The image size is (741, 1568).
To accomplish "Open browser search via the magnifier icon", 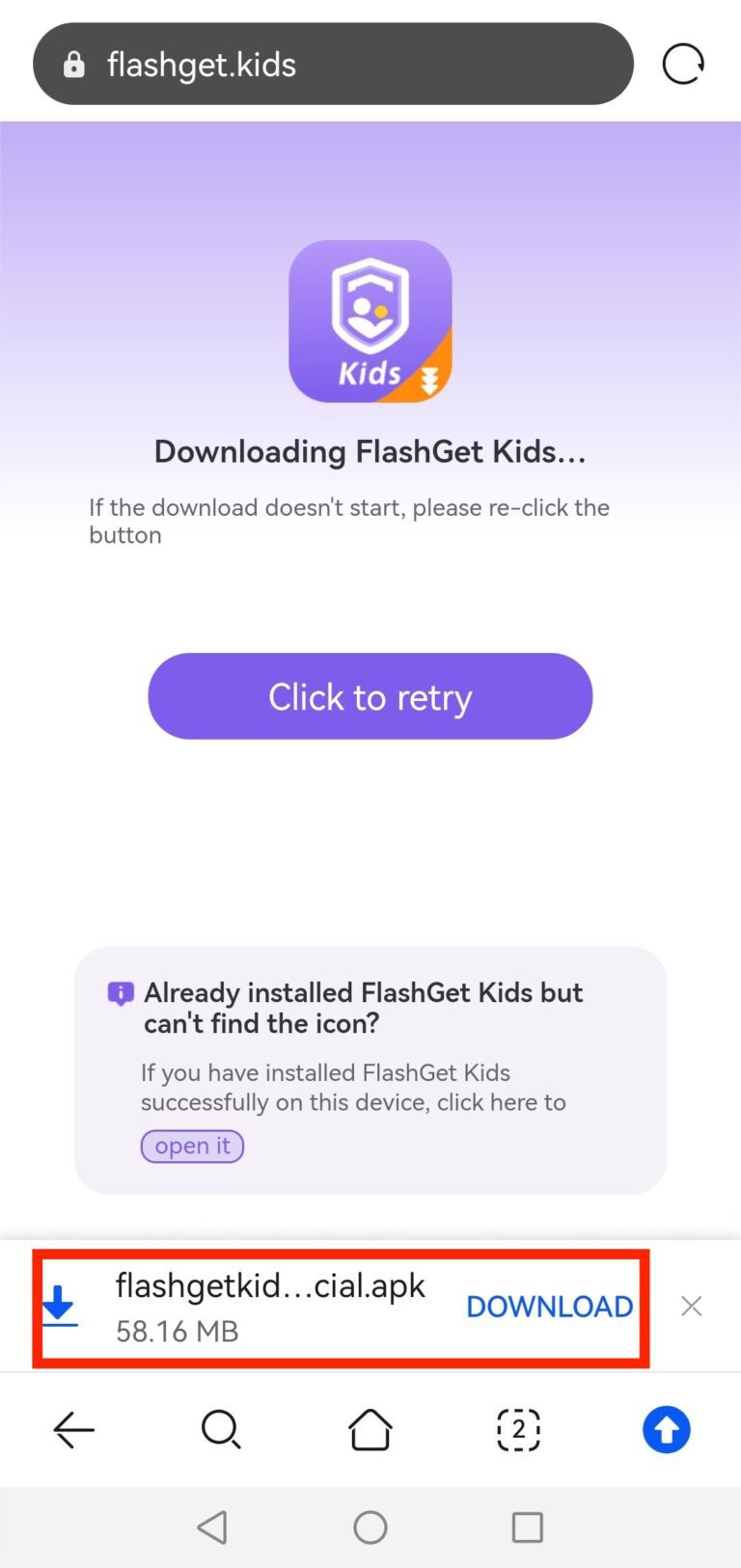I will pyautogui.click(x=221, y=1430).
